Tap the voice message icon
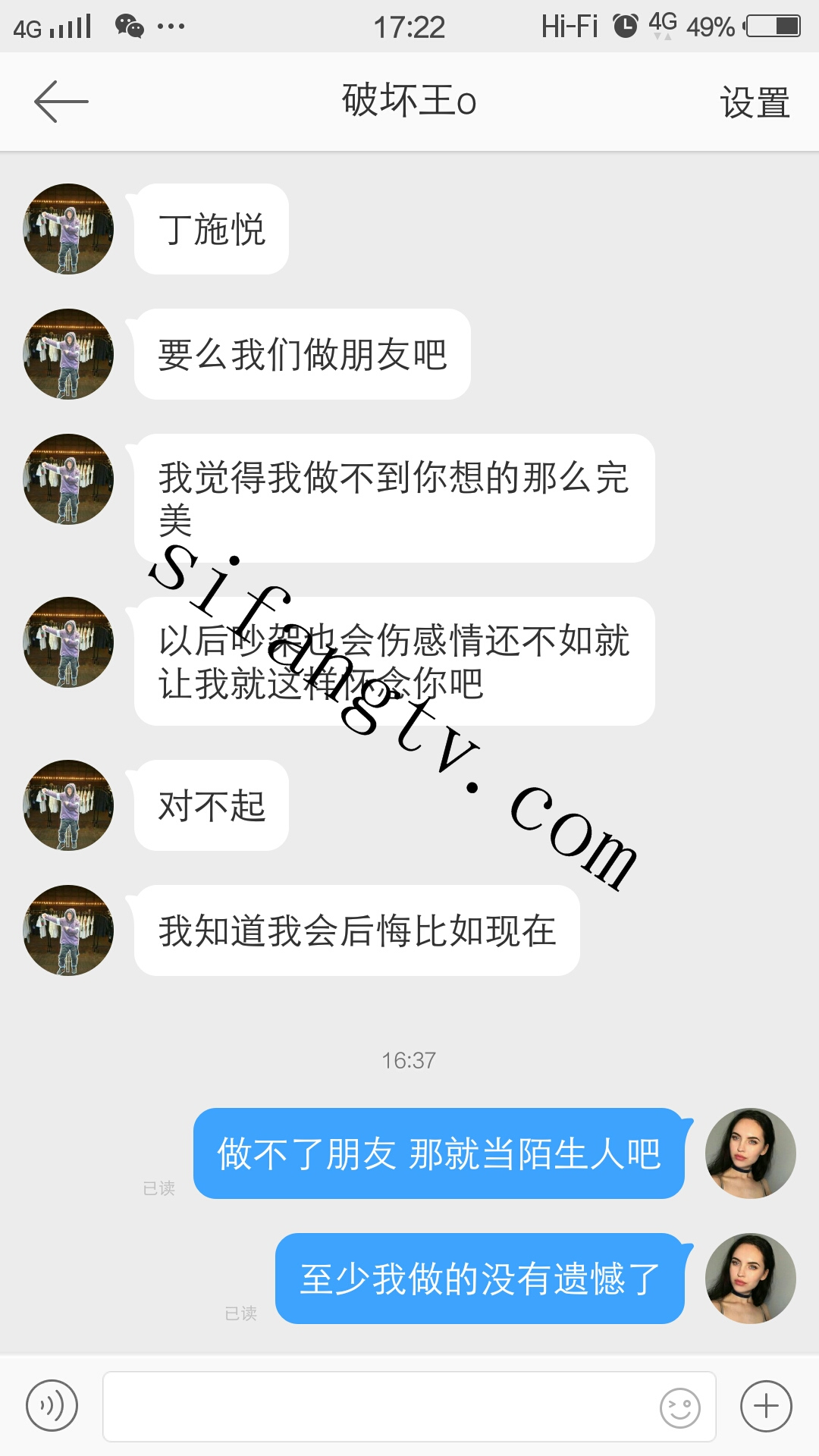Viewport: 819px width, 1456px height. (52, 1406)
